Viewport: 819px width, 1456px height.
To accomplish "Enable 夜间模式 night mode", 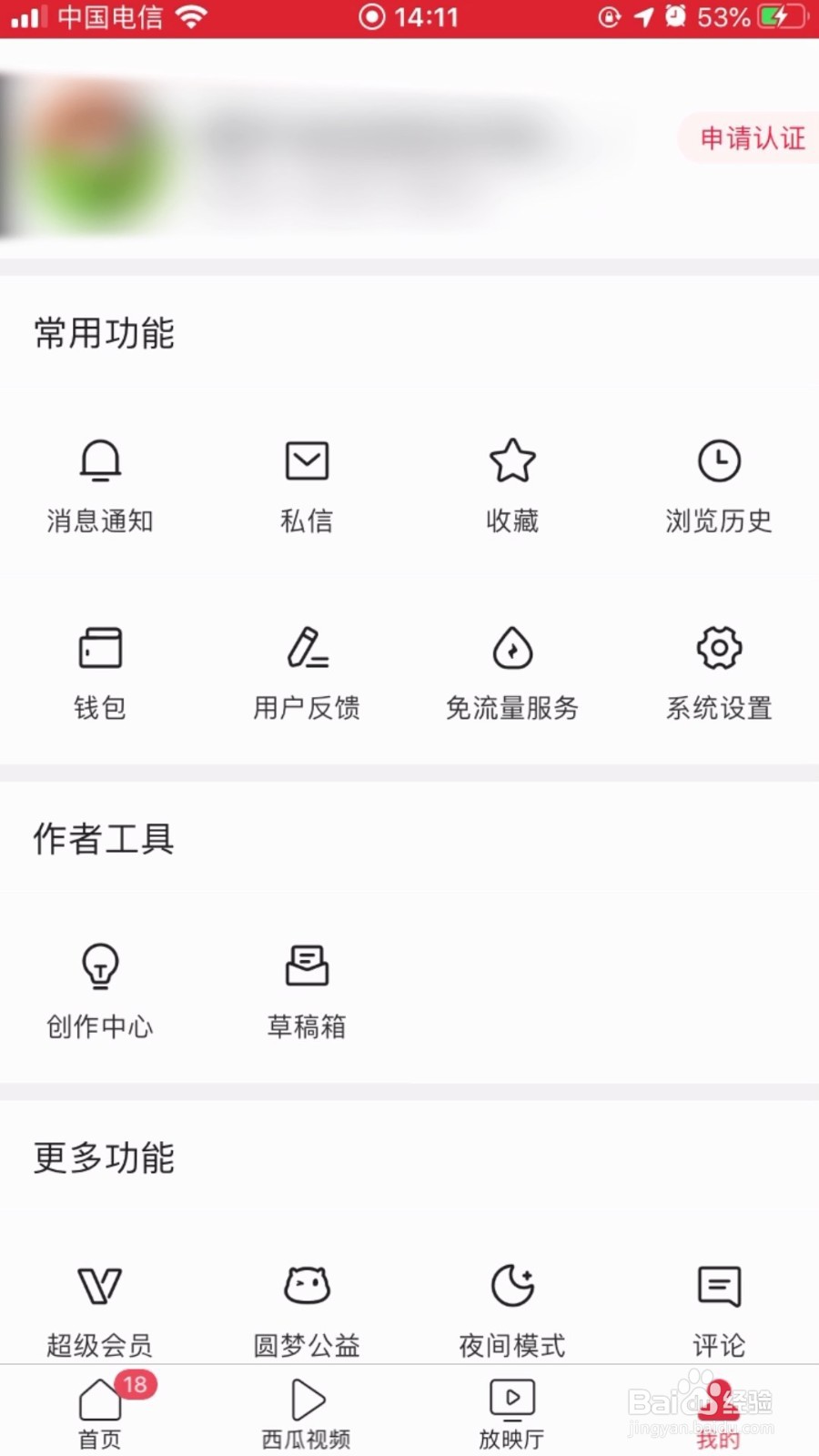I will tap(512, 1312).
